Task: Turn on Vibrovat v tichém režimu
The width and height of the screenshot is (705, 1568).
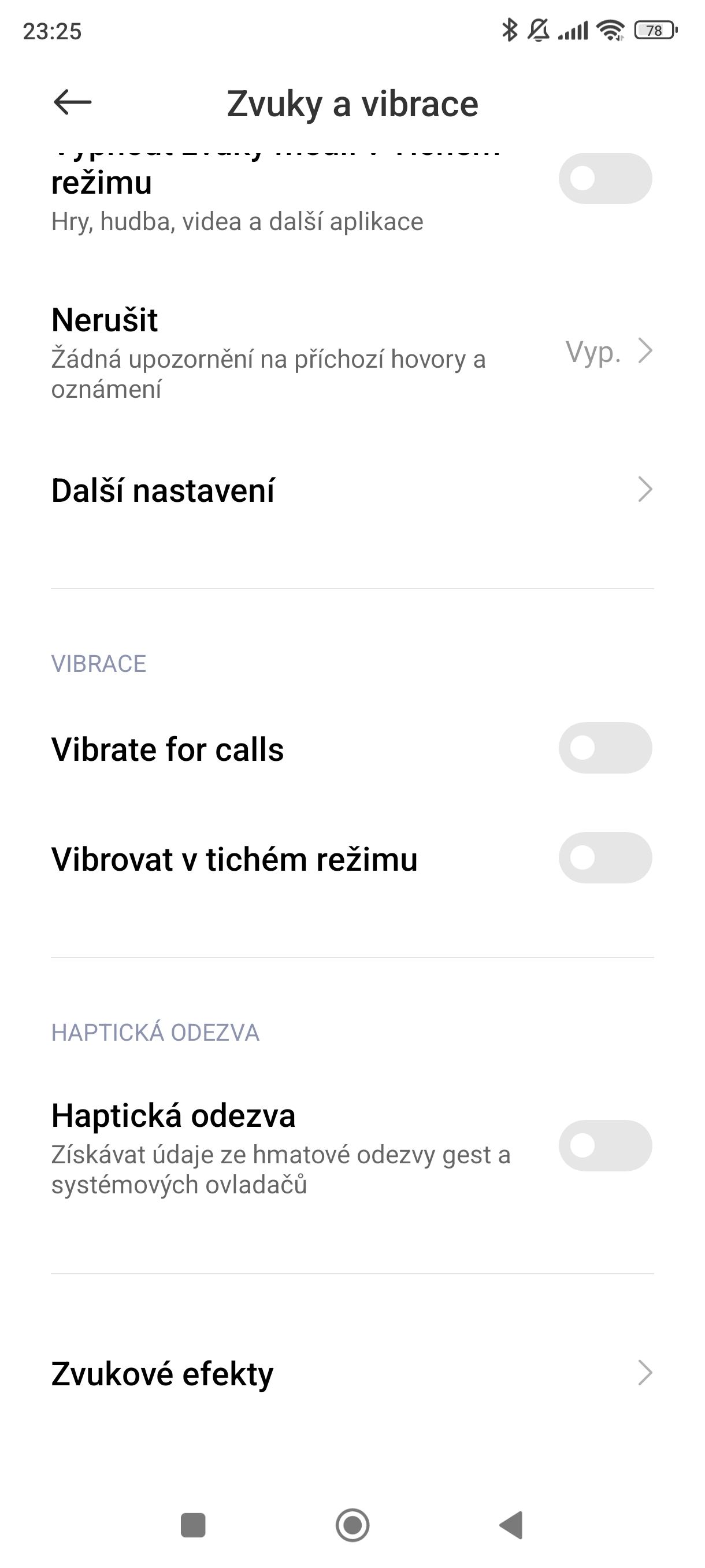Action: click(604, 857)
